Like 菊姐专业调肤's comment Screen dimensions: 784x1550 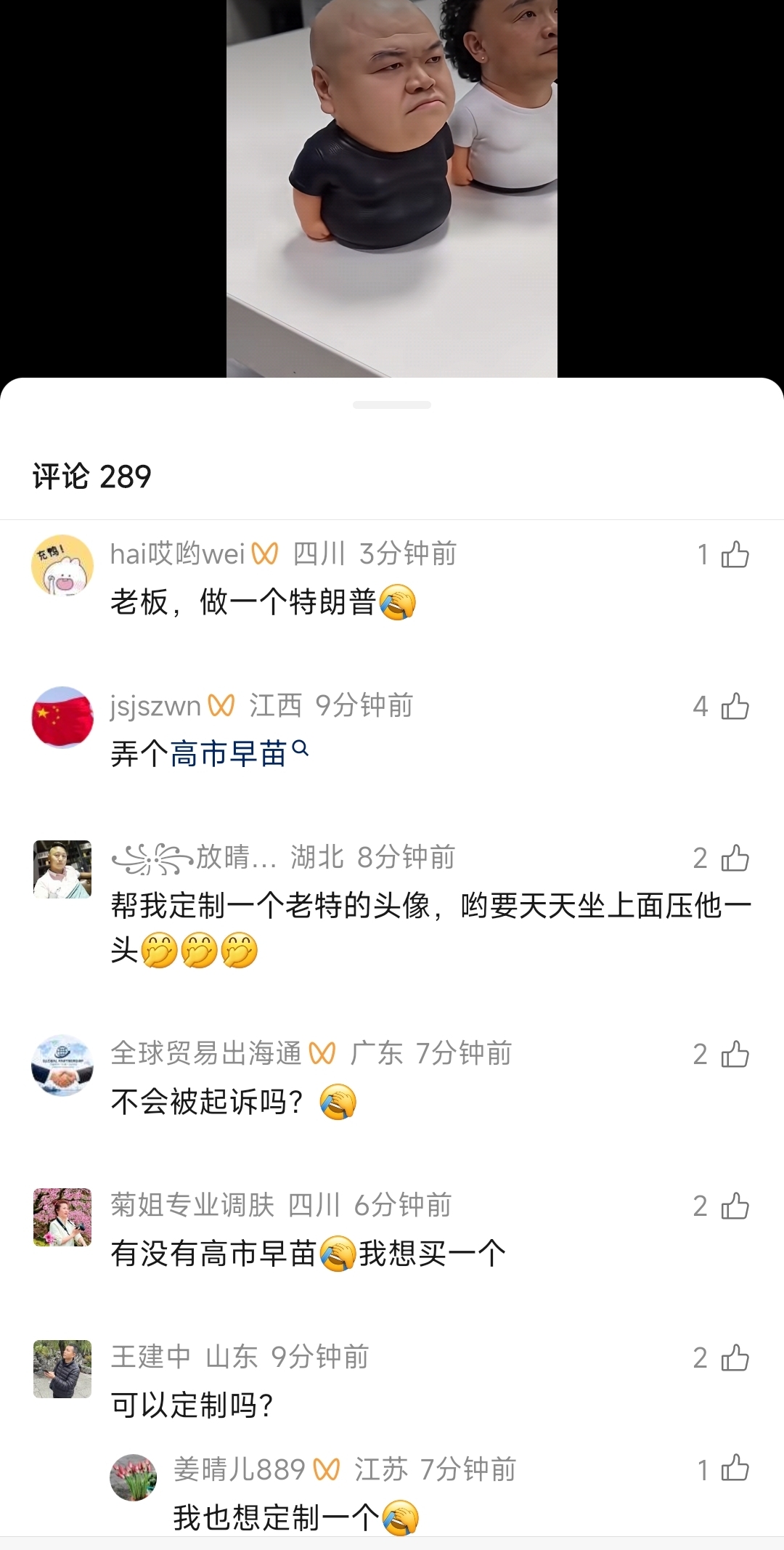[735, 1206]
